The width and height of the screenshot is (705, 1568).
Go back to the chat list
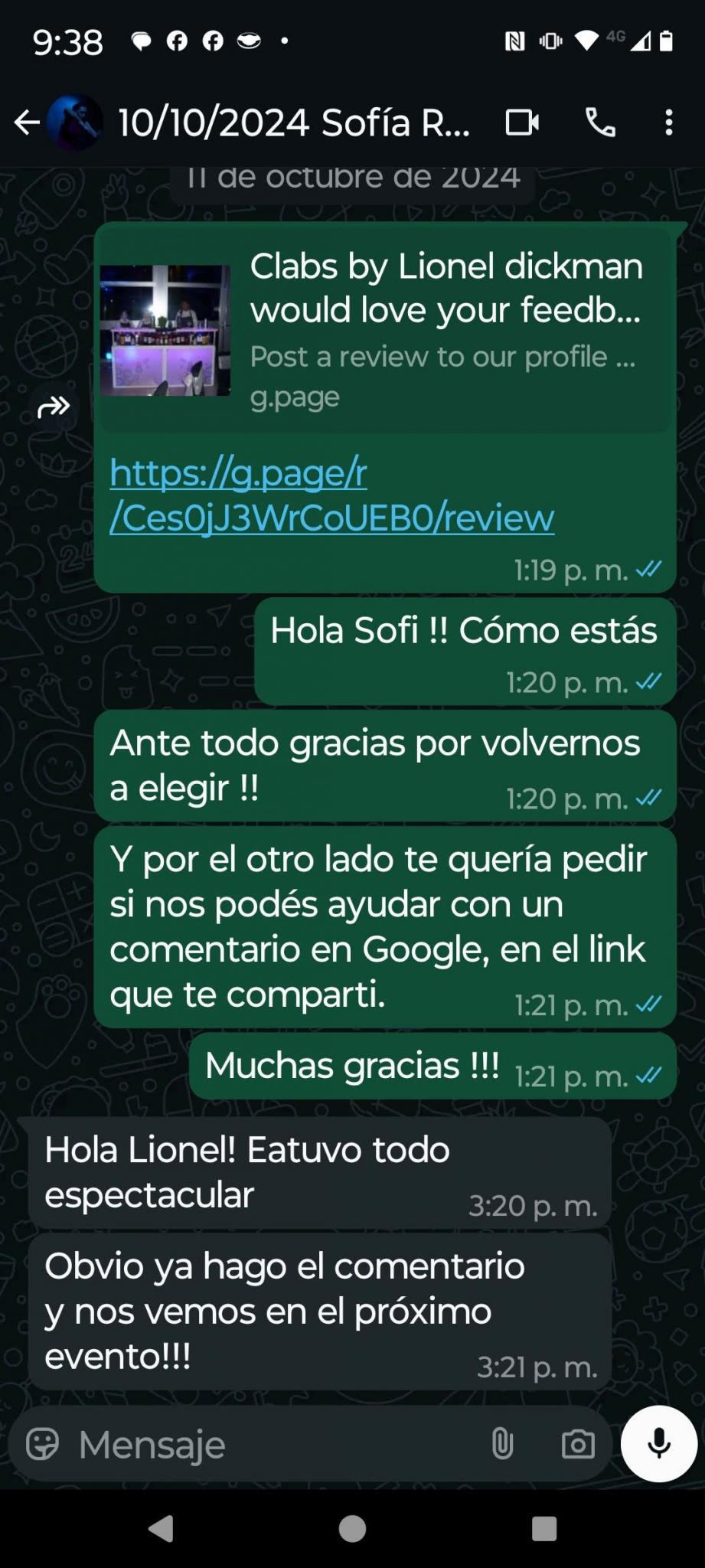point(27,122)
